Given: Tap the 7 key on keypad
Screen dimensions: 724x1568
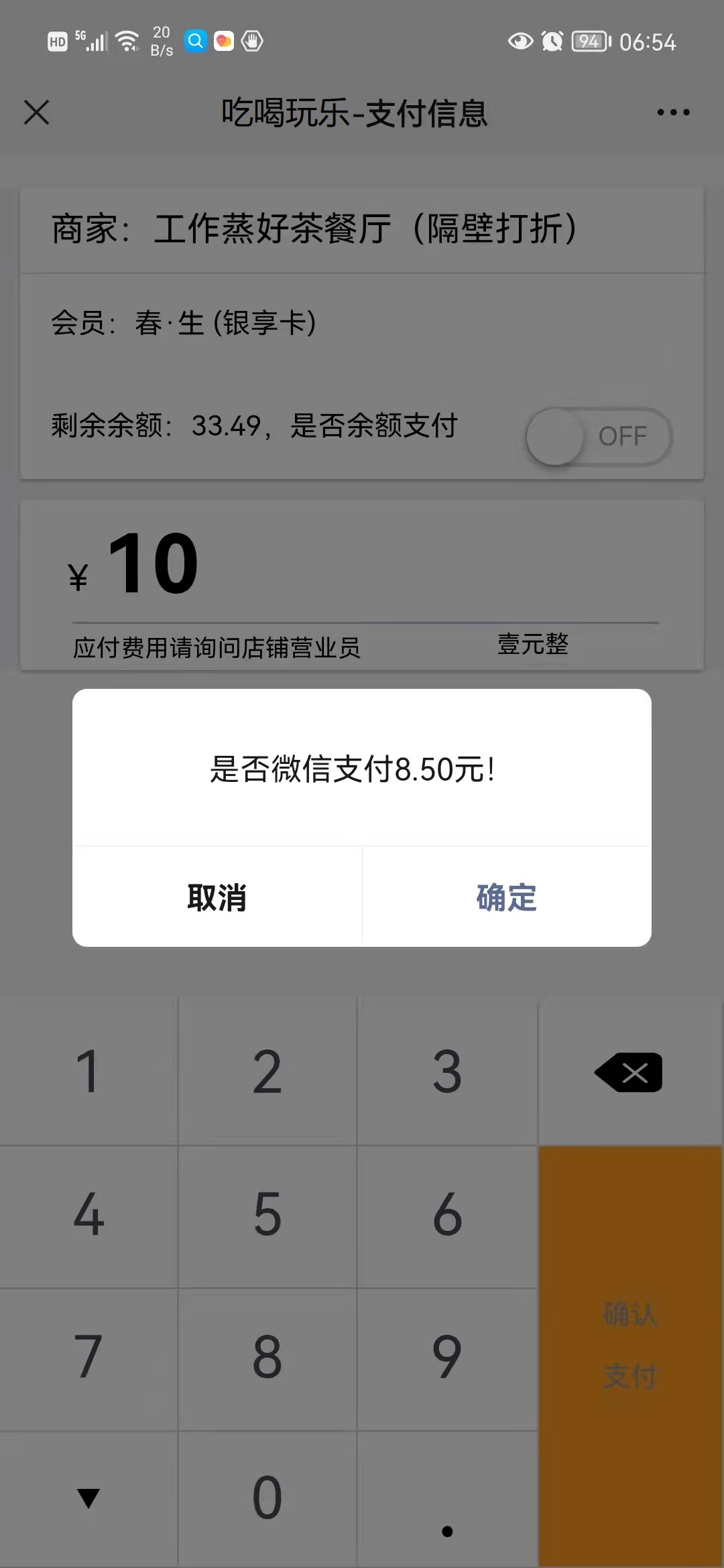Looking at the screenshot, I should pyautogui.click(x=88, y=1357).
